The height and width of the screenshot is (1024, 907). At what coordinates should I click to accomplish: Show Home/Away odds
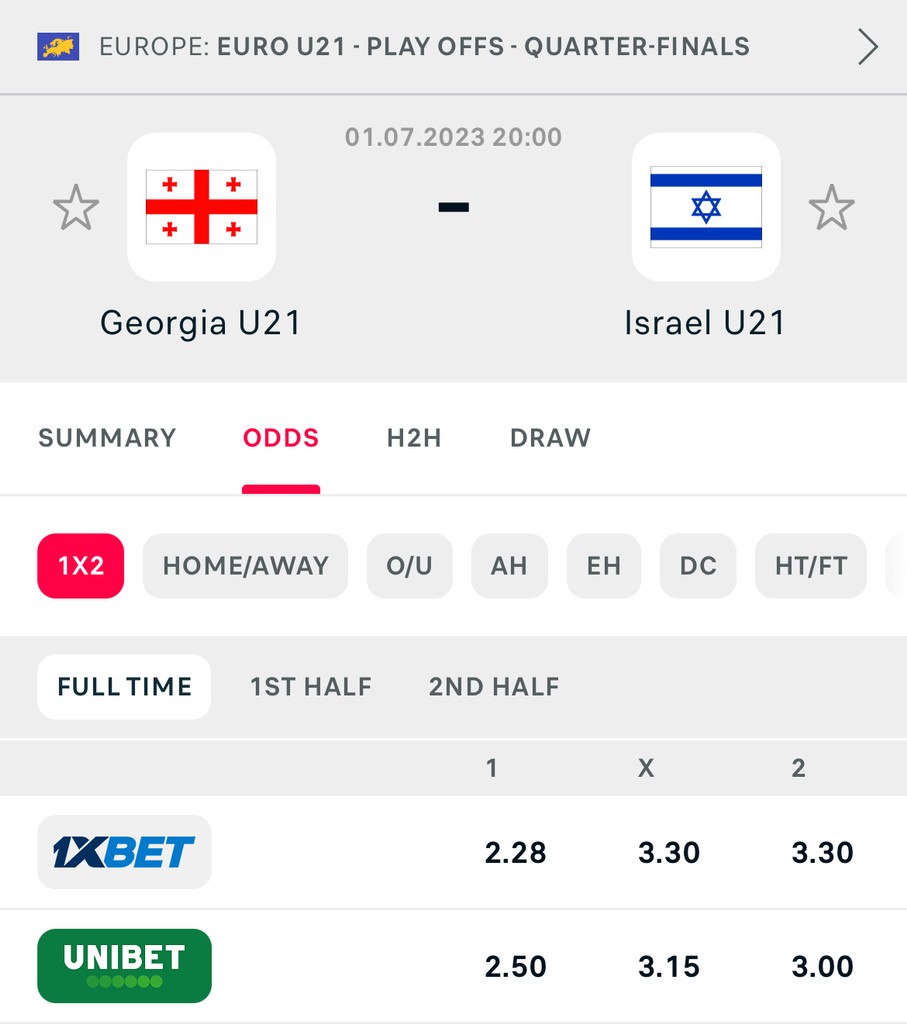tap(245, 566)
